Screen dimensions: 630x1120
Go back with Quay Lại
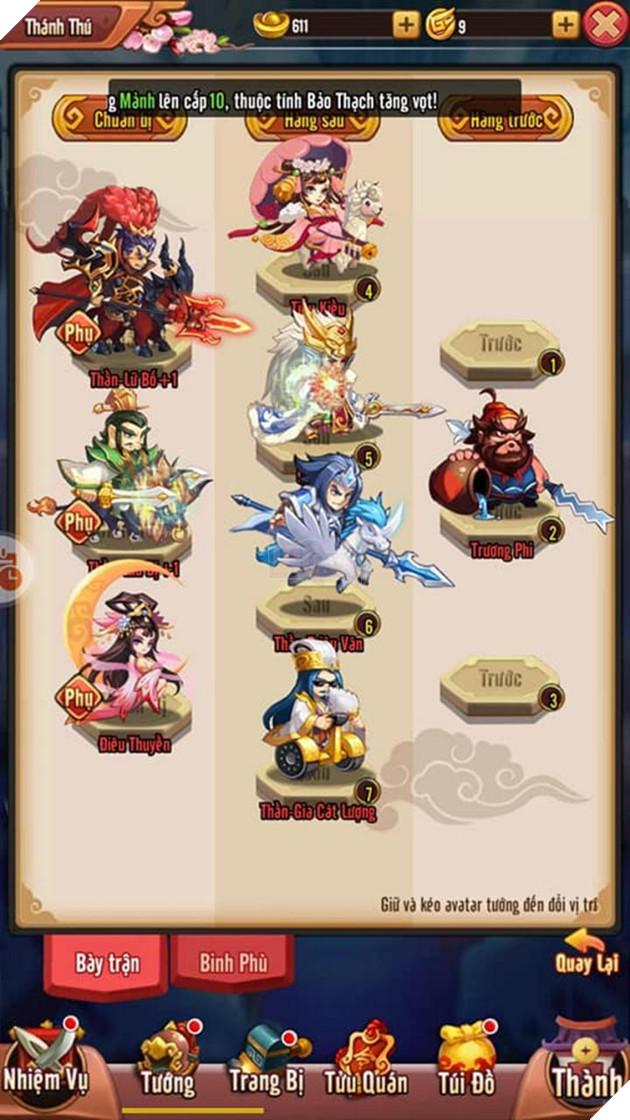point(588,952)
